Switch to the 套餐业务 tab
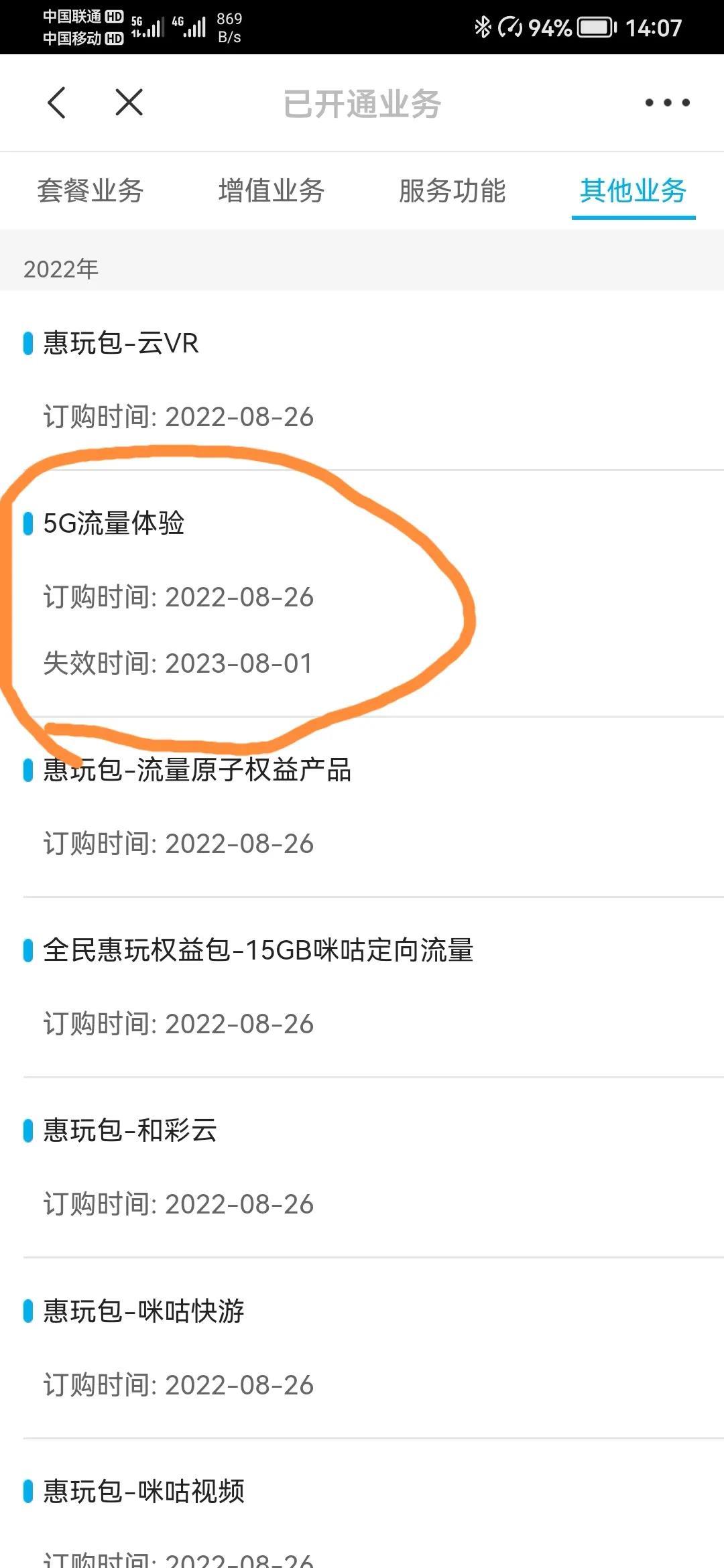This screenshot has width=724, height=1568. tap(90, 191)
